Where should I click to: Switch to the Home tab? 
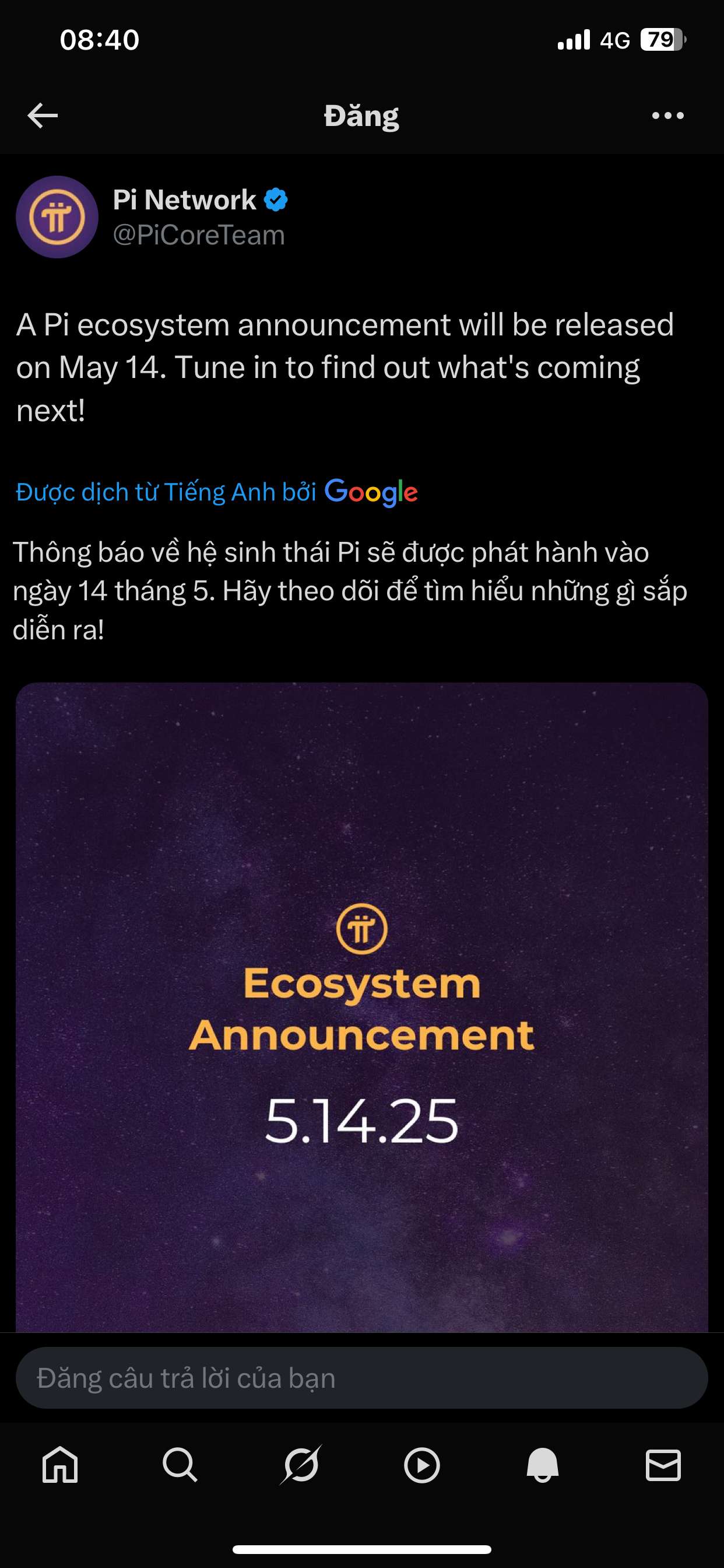[x=60, y=1465]
